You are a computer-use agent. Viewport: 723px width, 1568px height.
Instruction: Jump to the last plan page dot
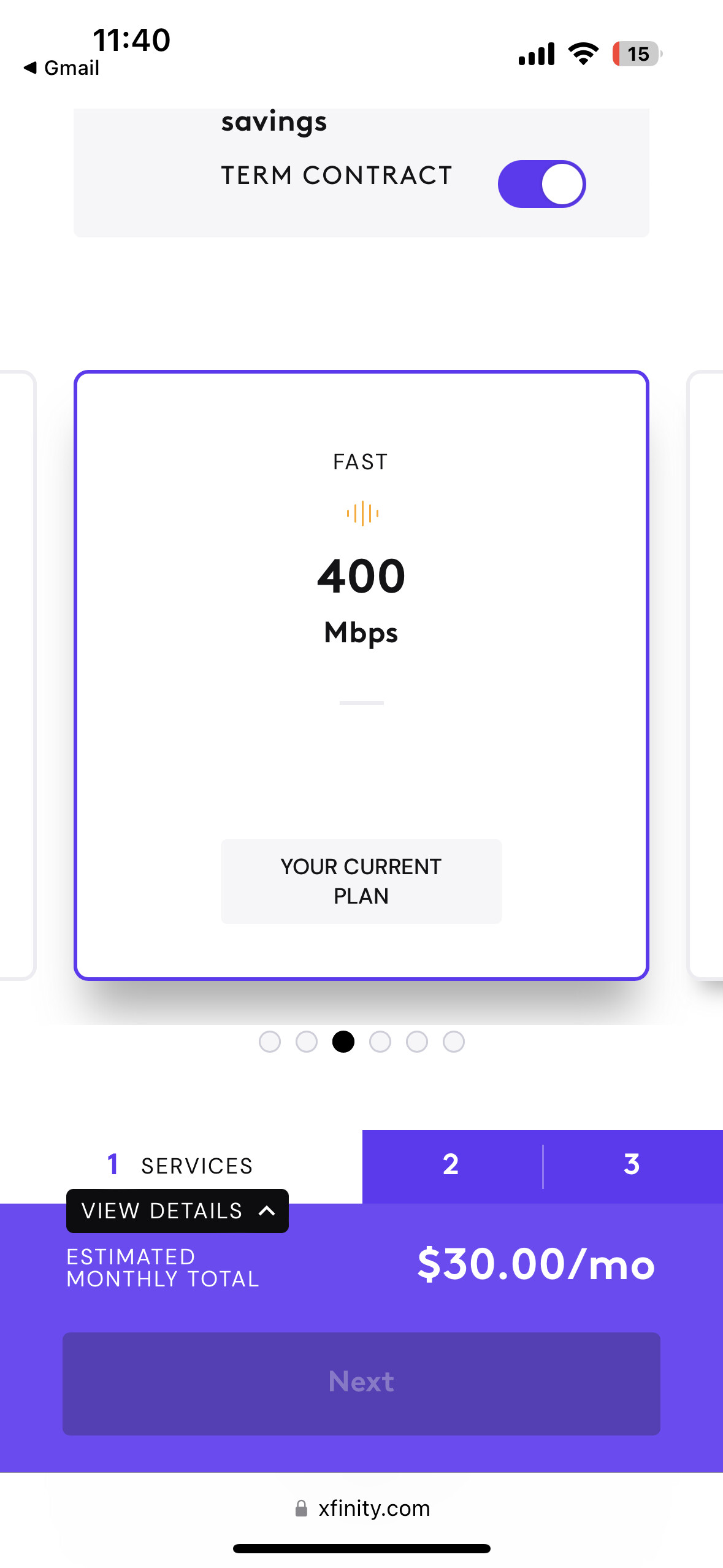[454, 1042]
